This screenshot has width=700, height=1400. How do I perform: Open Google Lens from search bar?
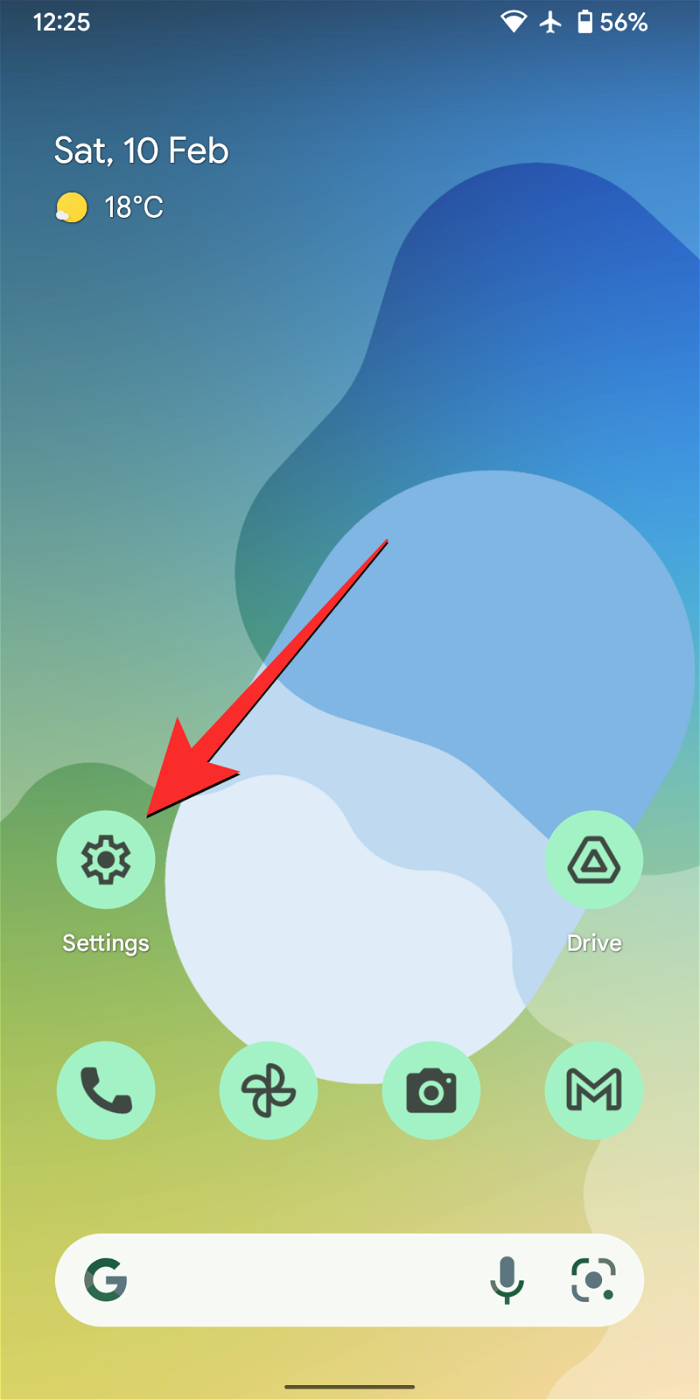coord(593,1279)
